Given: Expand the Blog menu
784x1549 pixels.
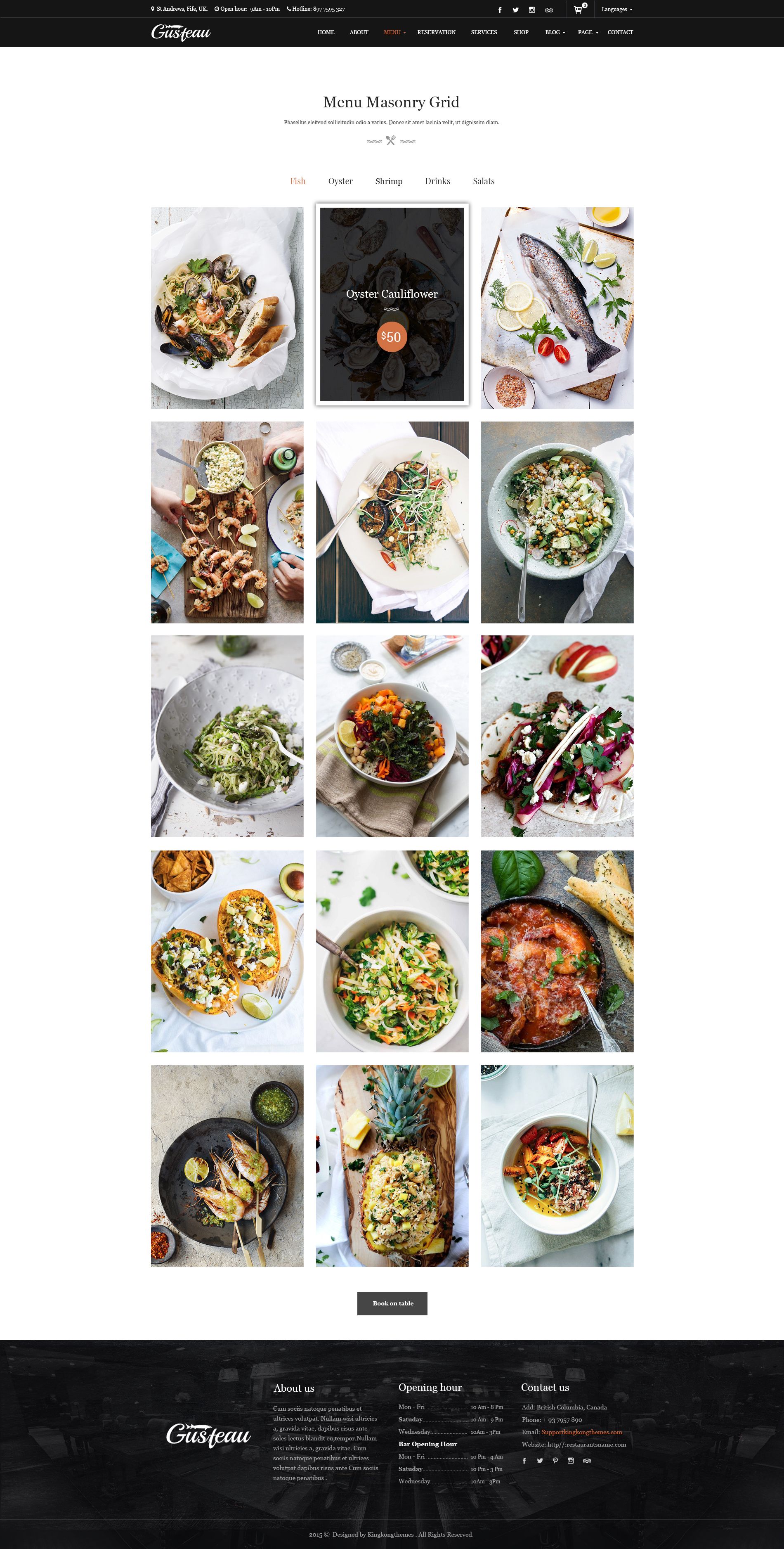Looking at the screenshot, I should tap(554, 33).
